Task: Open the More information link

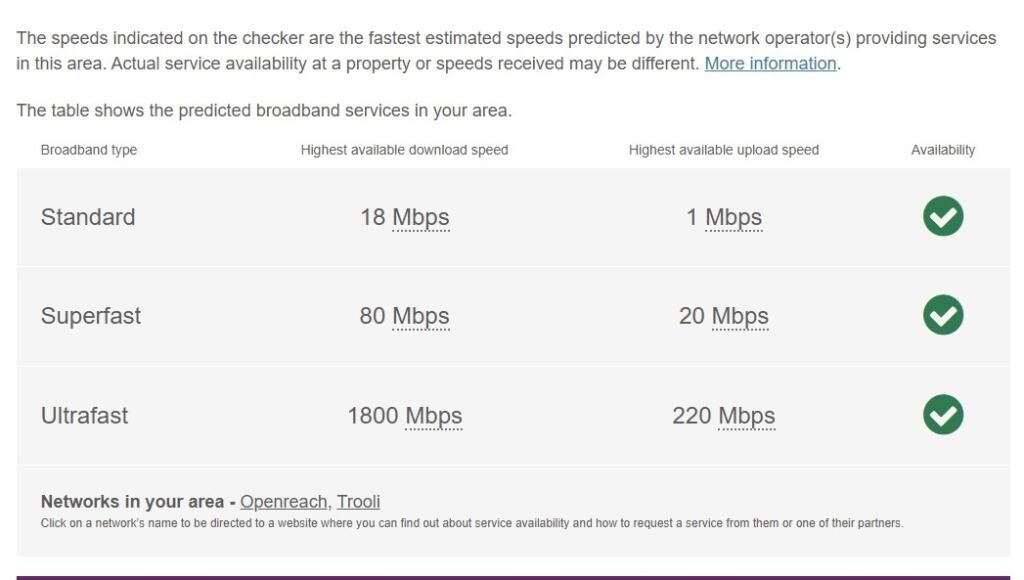Action: [770, 63]
